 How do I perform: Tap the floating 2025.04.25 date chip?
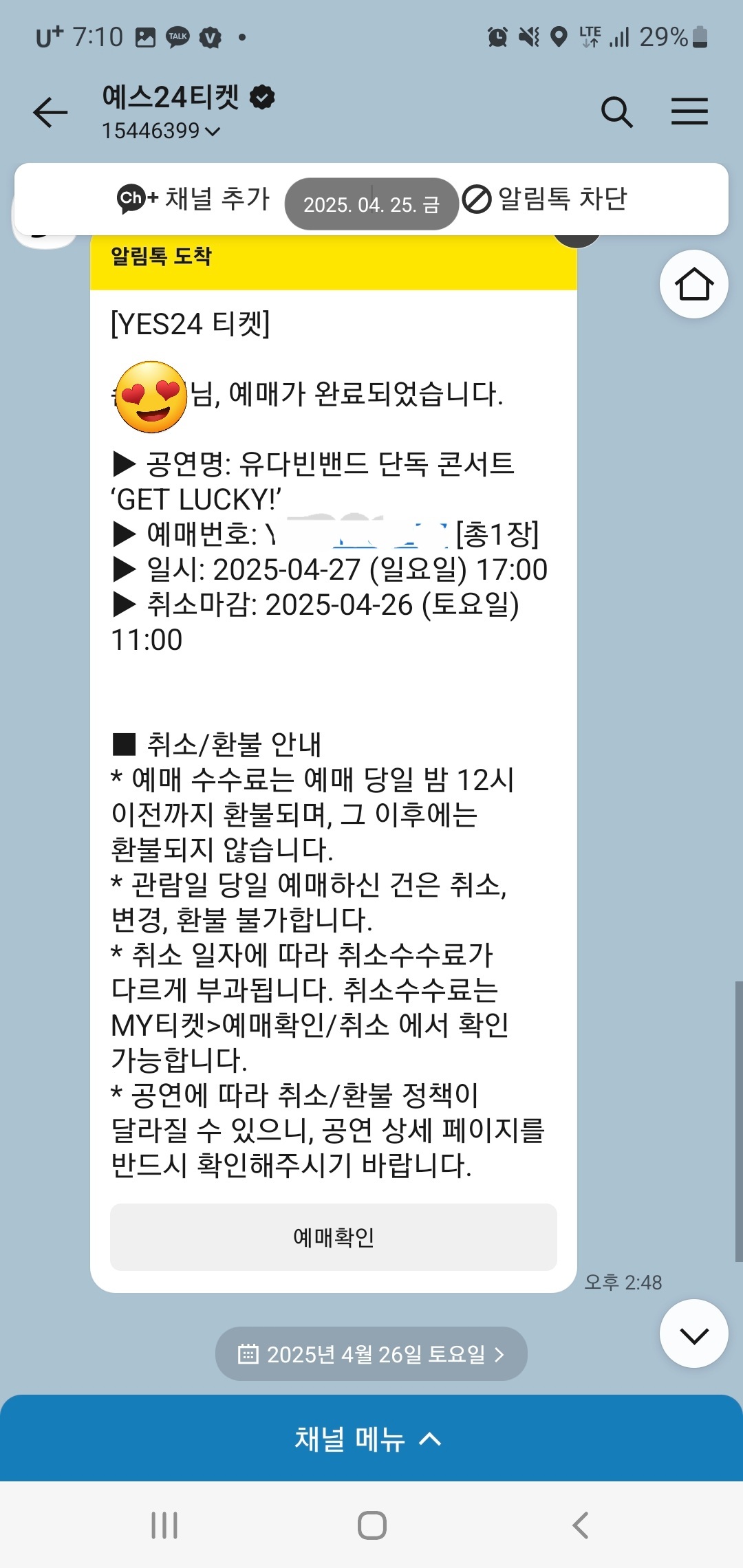(371, 204)
